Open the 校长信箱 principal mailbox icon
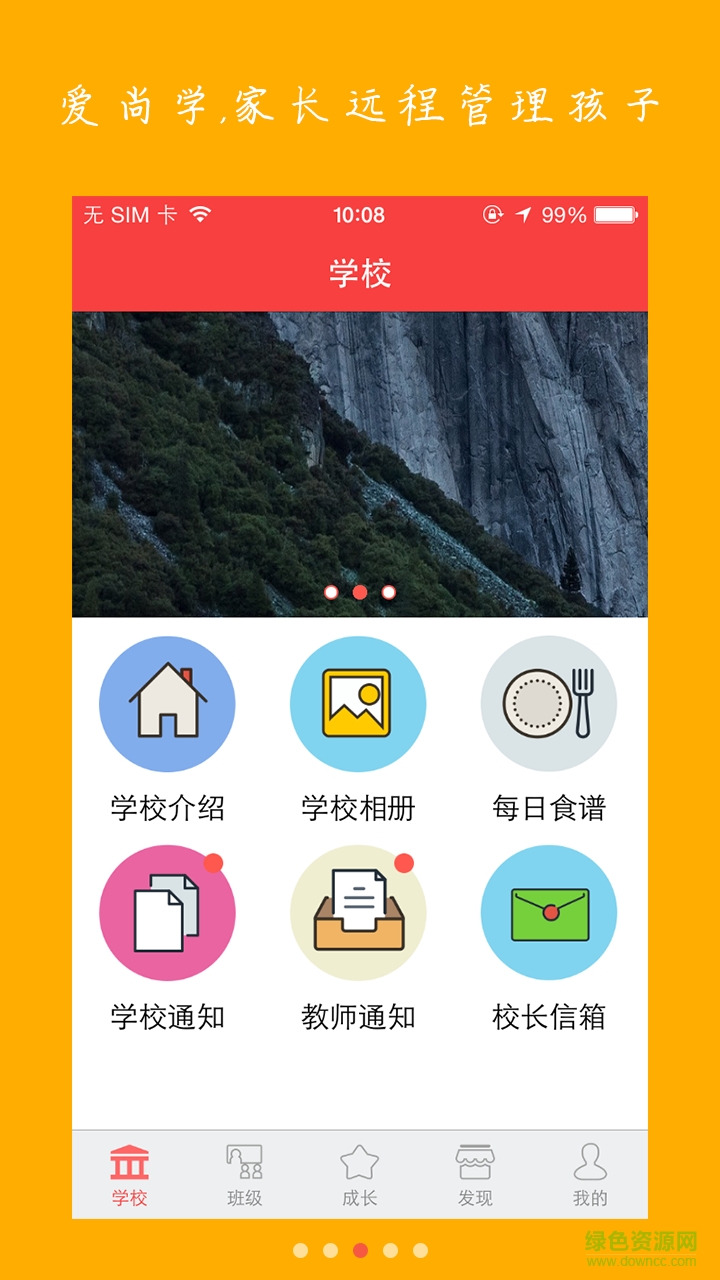 (x=549, y=912)
